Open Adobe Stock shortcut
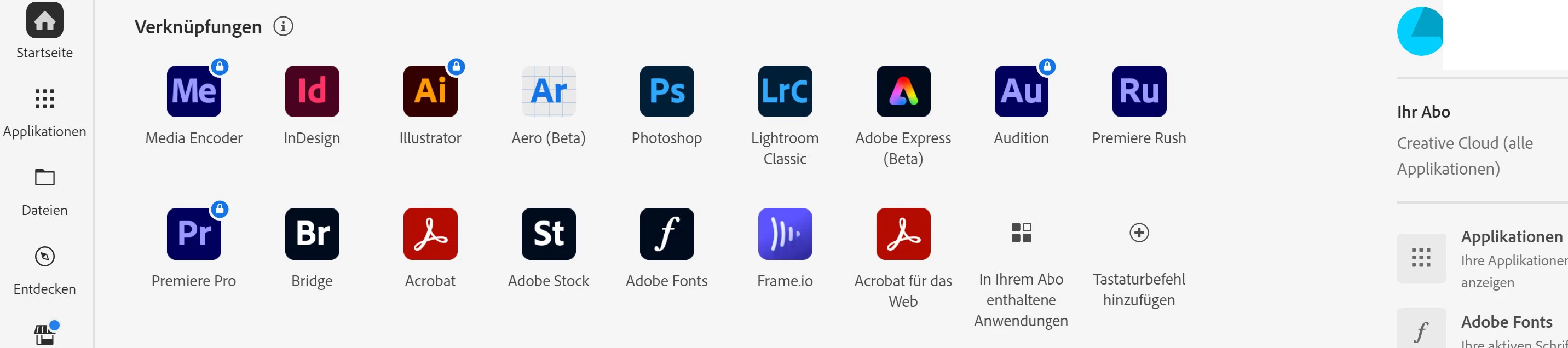The height and width of the screenshot is (348, 1568). click(x=549, y=234)
